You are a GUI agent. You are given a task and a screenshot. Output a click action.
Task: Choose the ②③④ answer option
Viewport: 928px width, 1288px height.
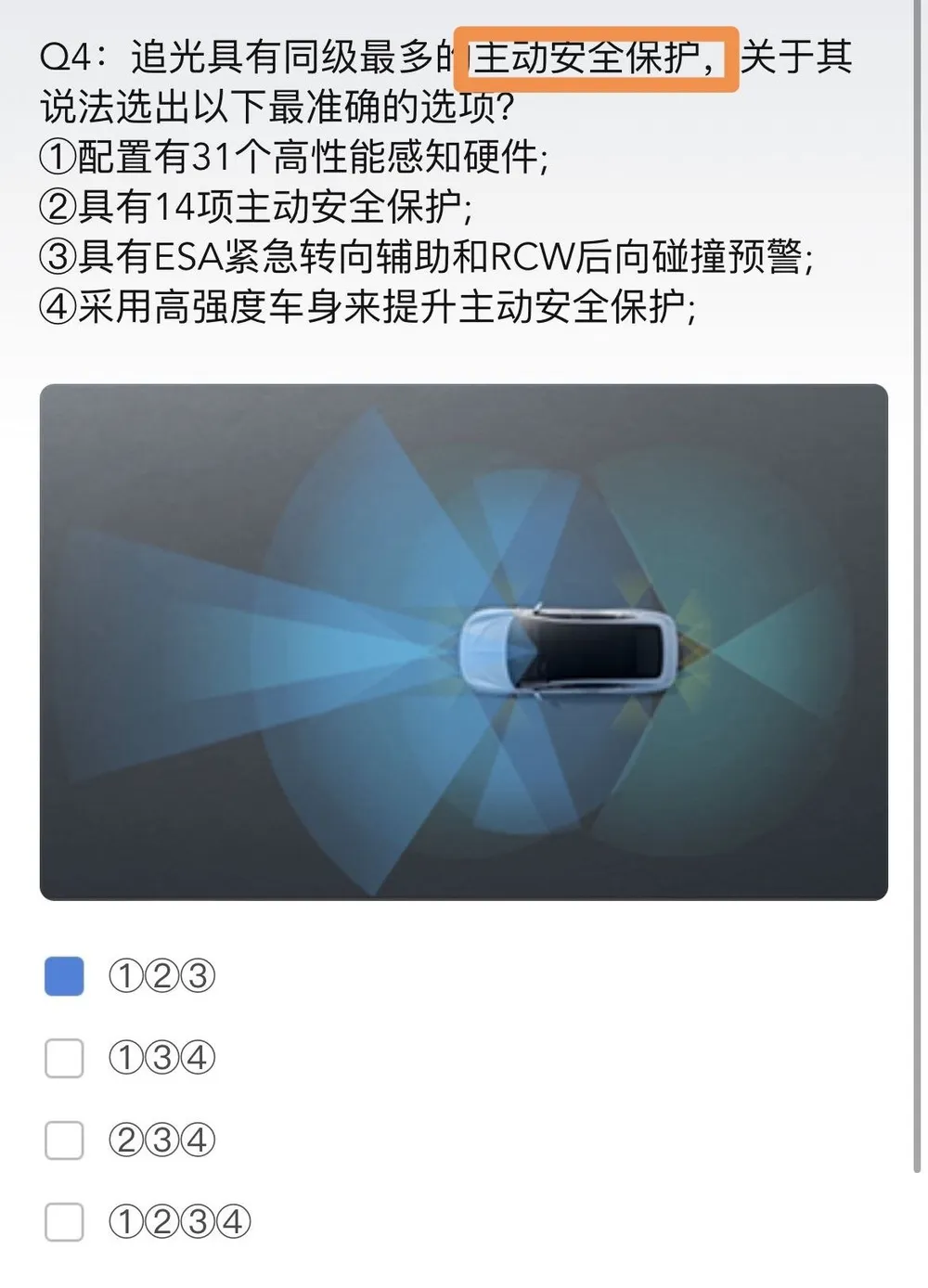click(x=64, y=1140)
